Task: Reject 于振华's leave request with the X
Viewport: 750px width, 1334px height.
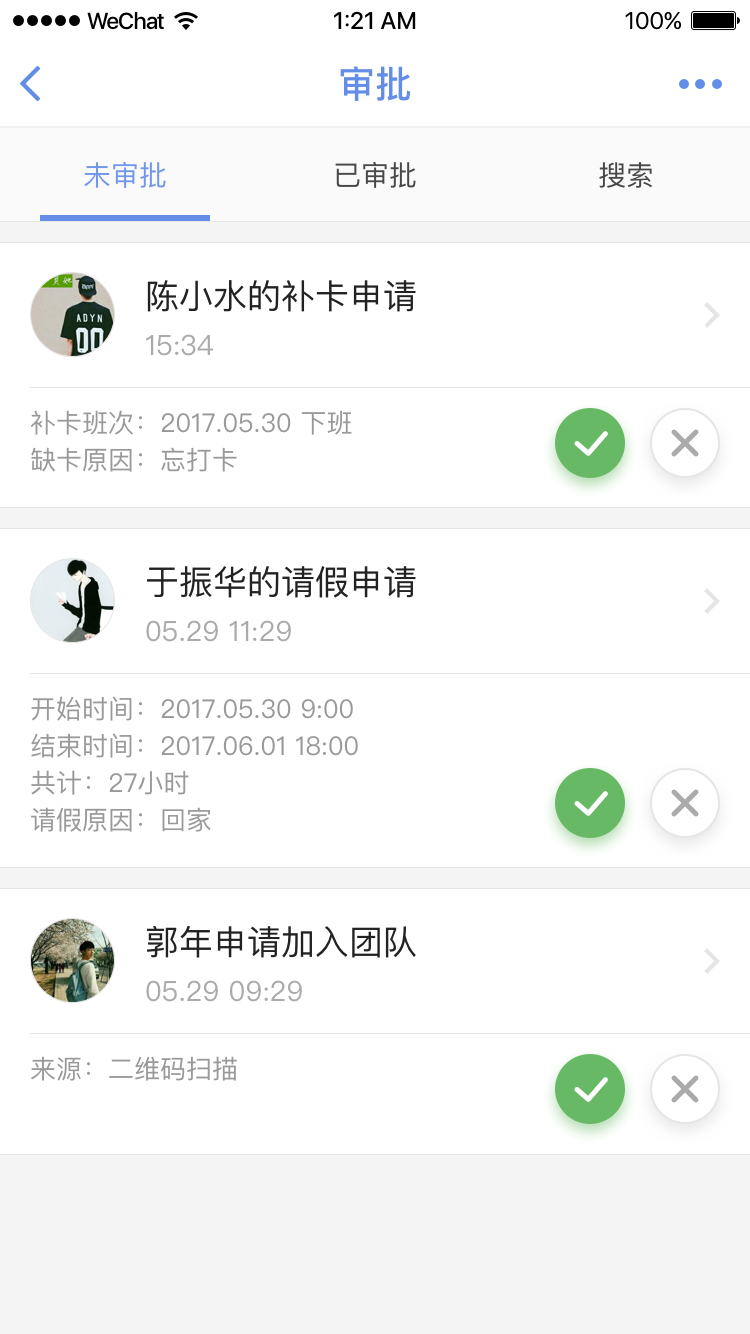Action: 685,803
